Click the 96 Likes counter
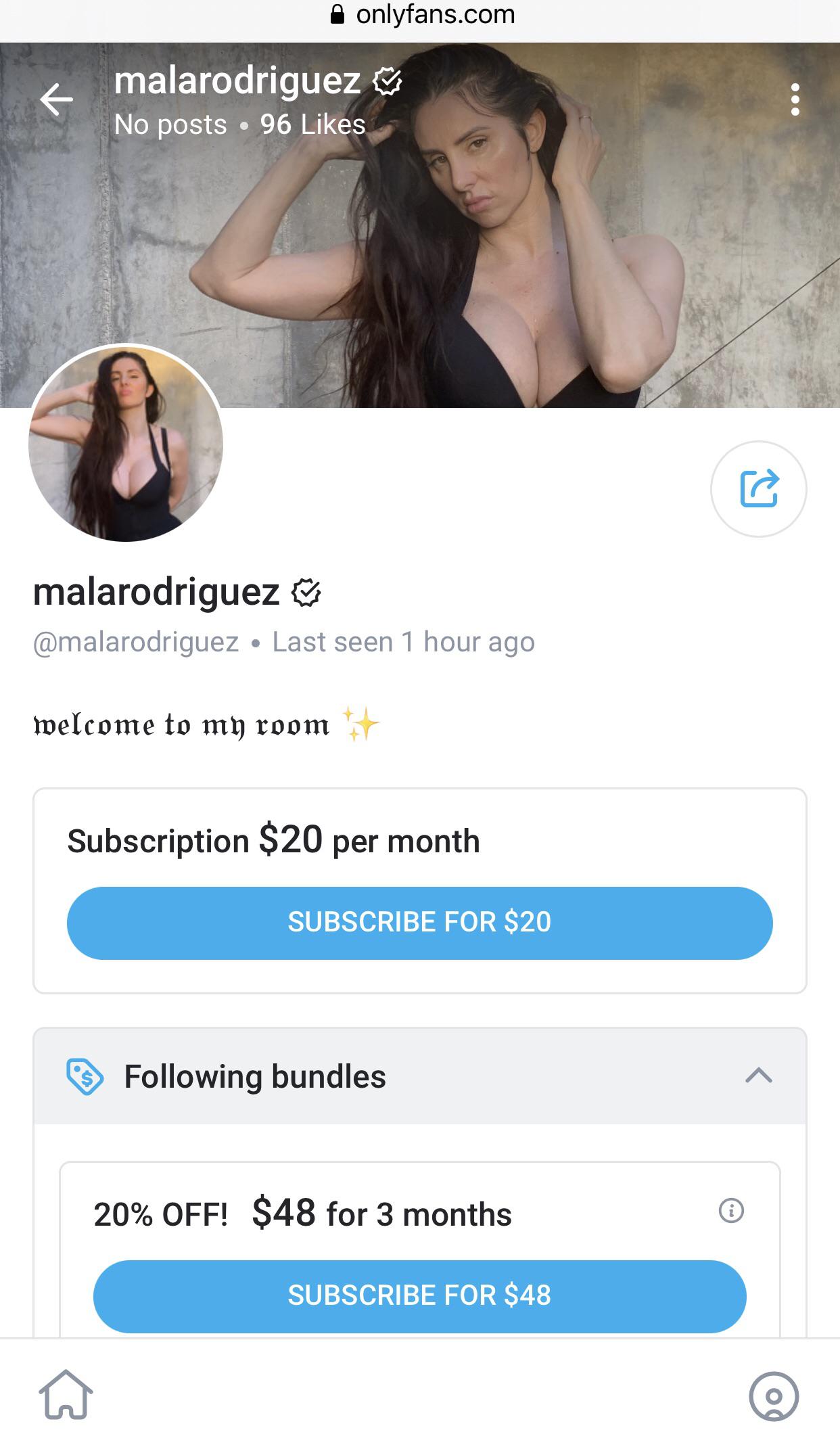Image resolution: width=840 pixels, height=1453 pixels. point(312,124)
